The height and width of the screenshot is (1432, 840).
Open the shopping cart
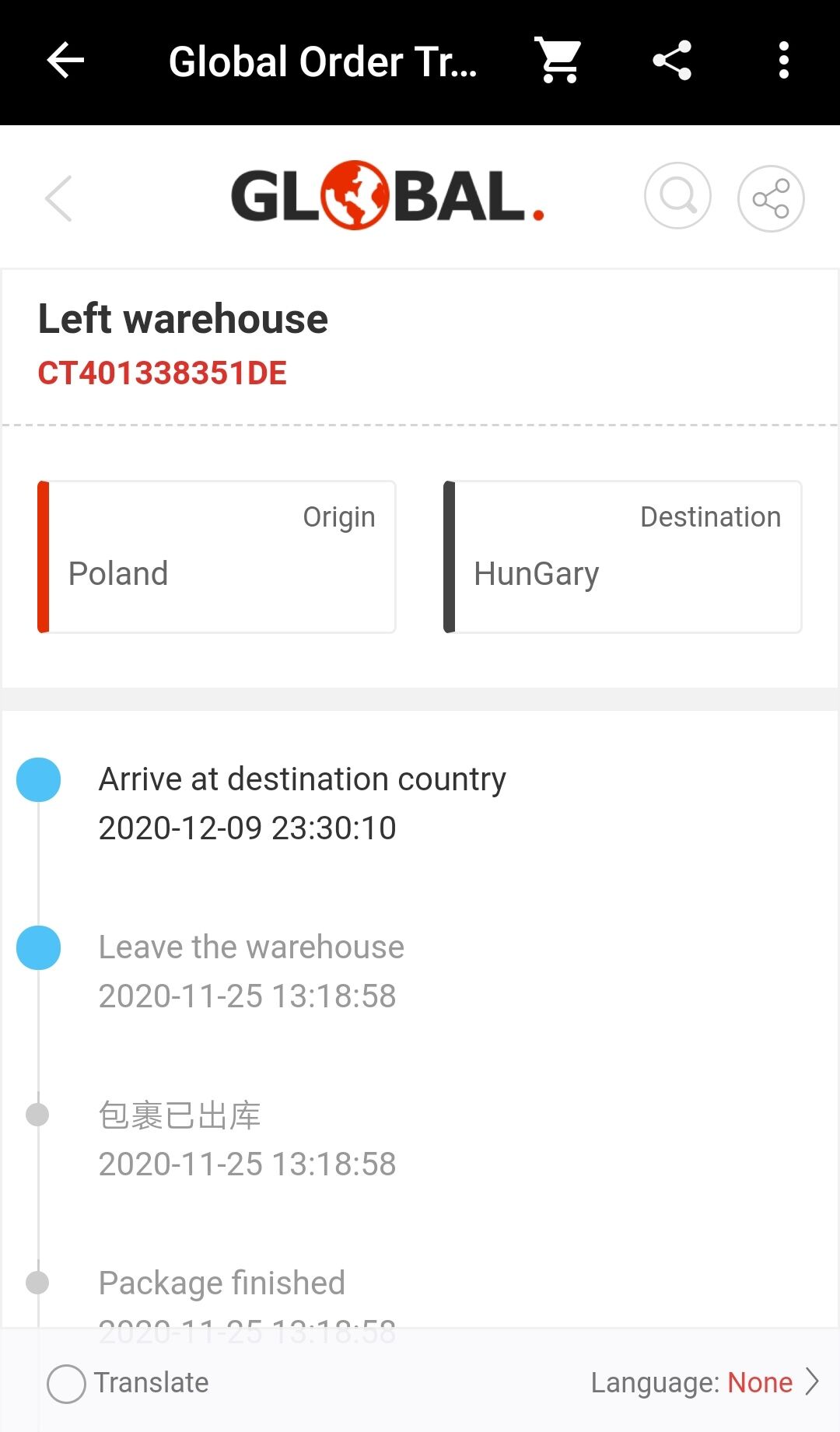[x=558, y=61]
